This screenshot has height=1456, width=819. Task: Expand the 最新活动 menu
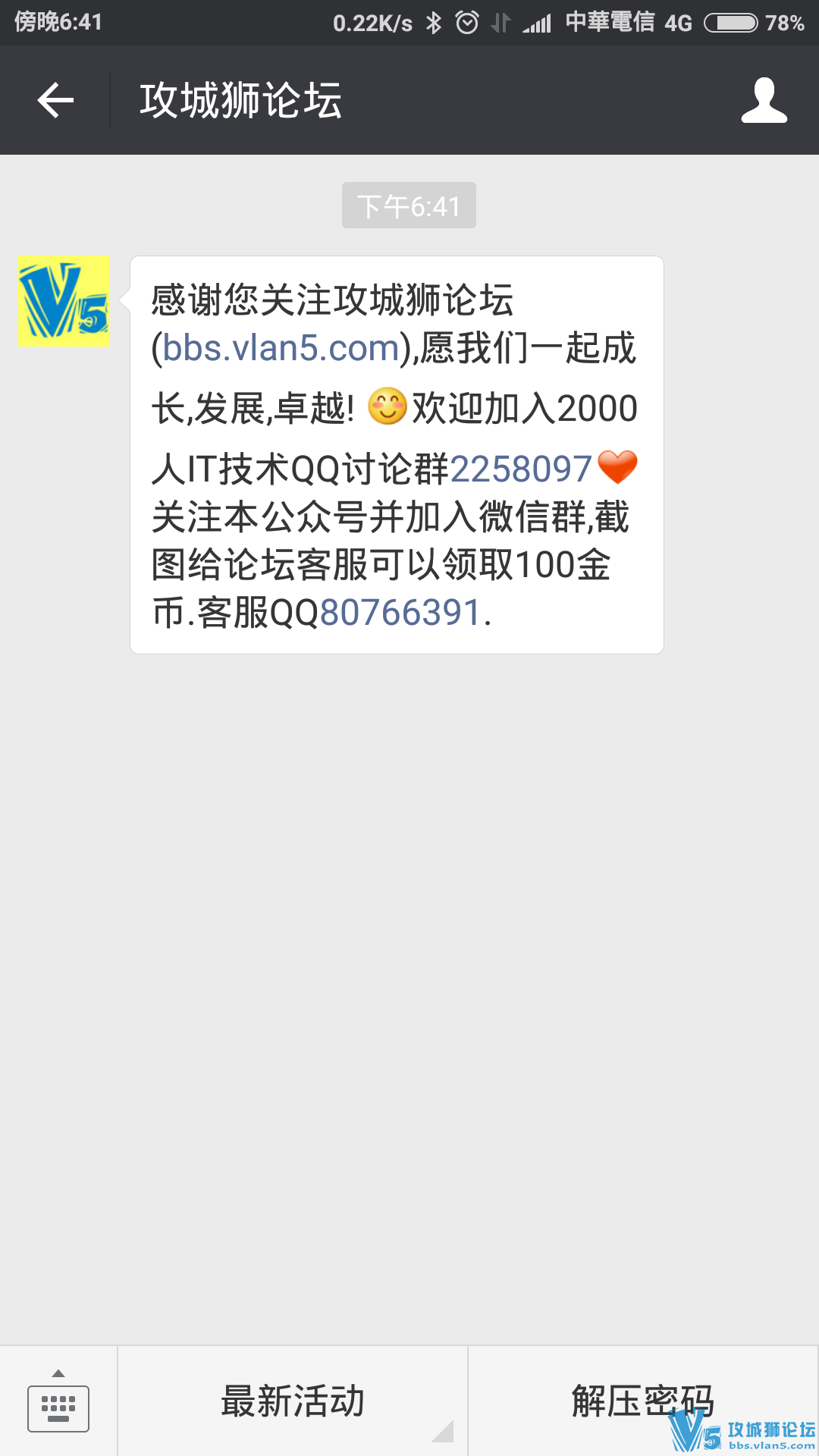[293, 1401]
